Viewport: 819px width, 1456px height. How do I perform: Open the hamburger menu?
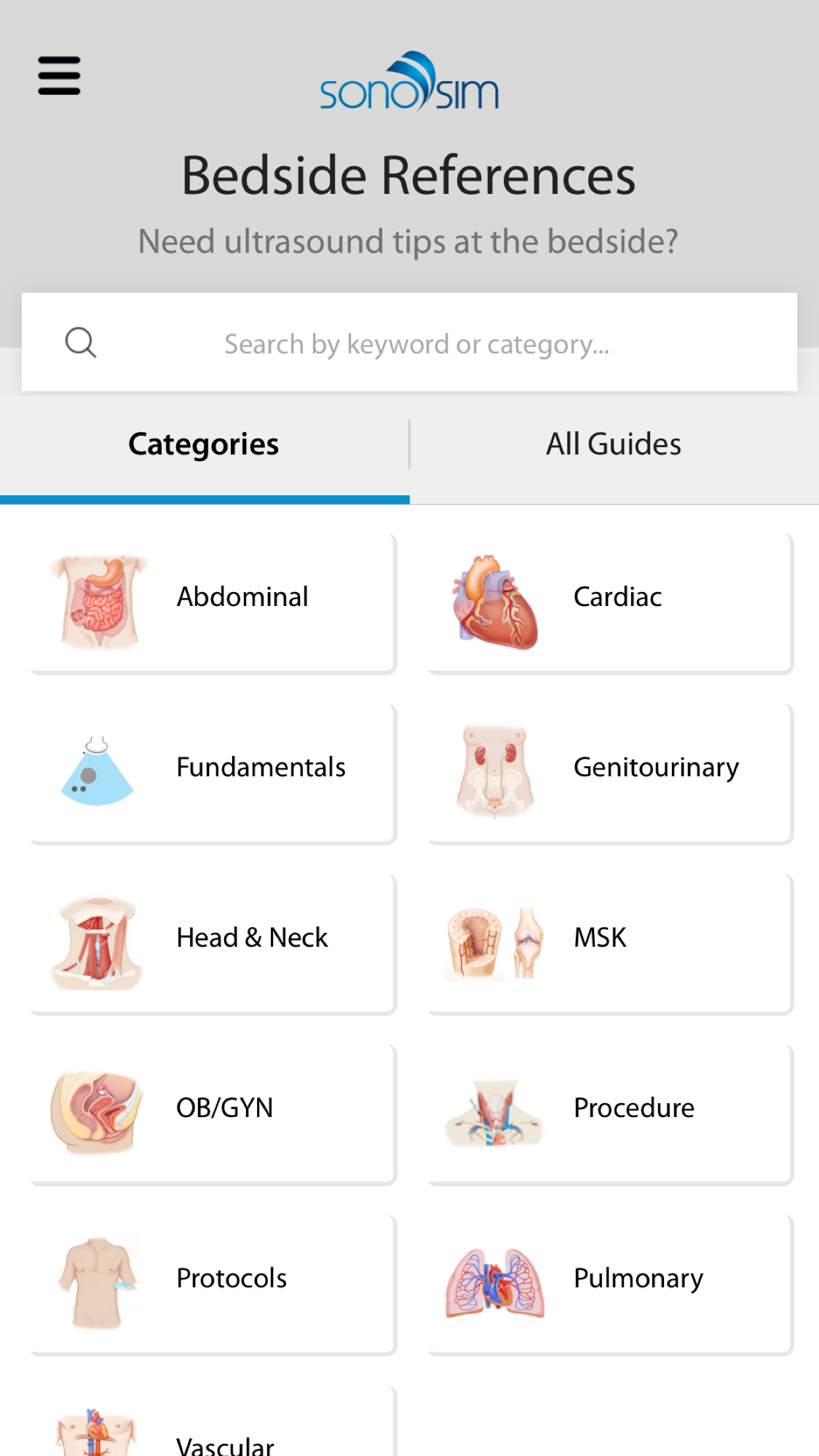point(59,75)
